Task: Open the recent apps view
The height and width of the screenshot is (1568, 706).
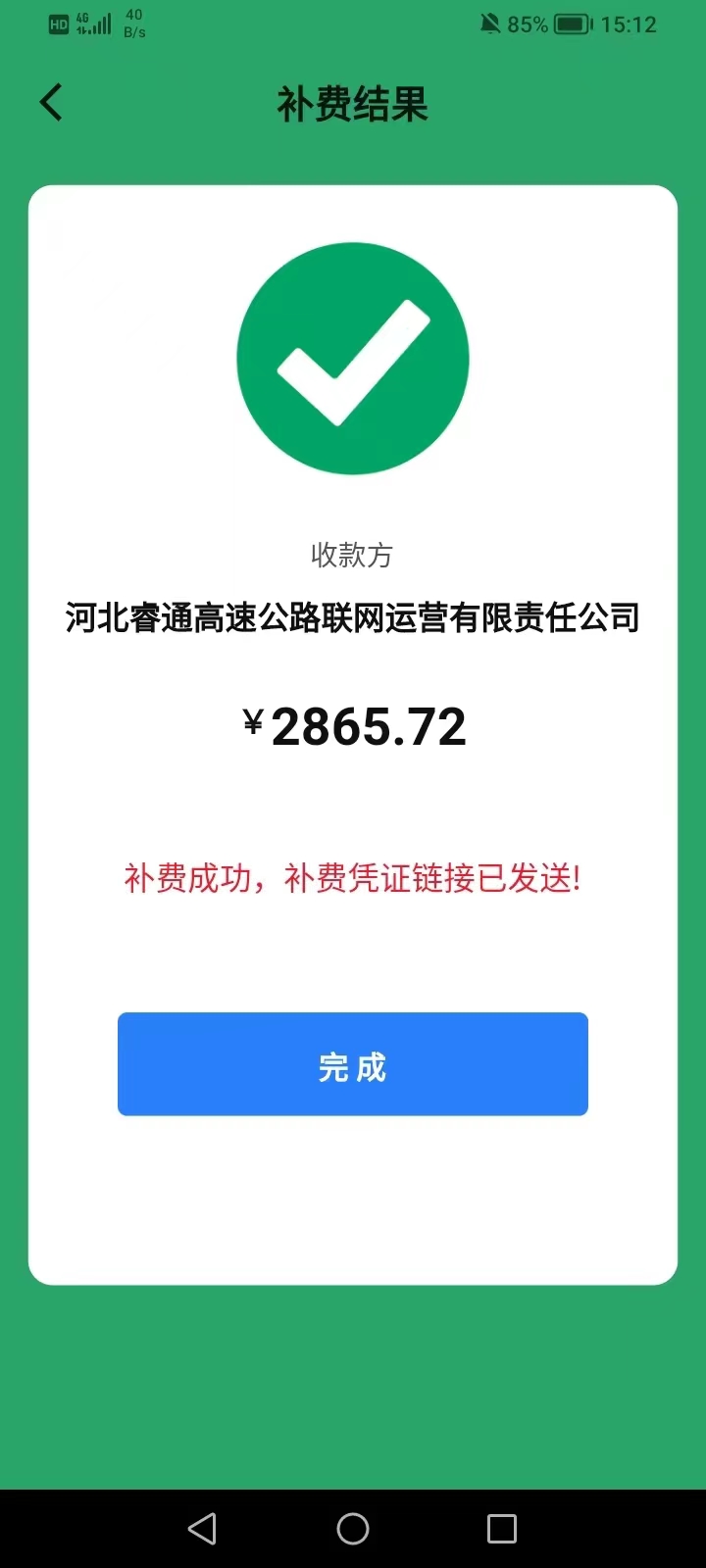Action: pos(502,1529)
